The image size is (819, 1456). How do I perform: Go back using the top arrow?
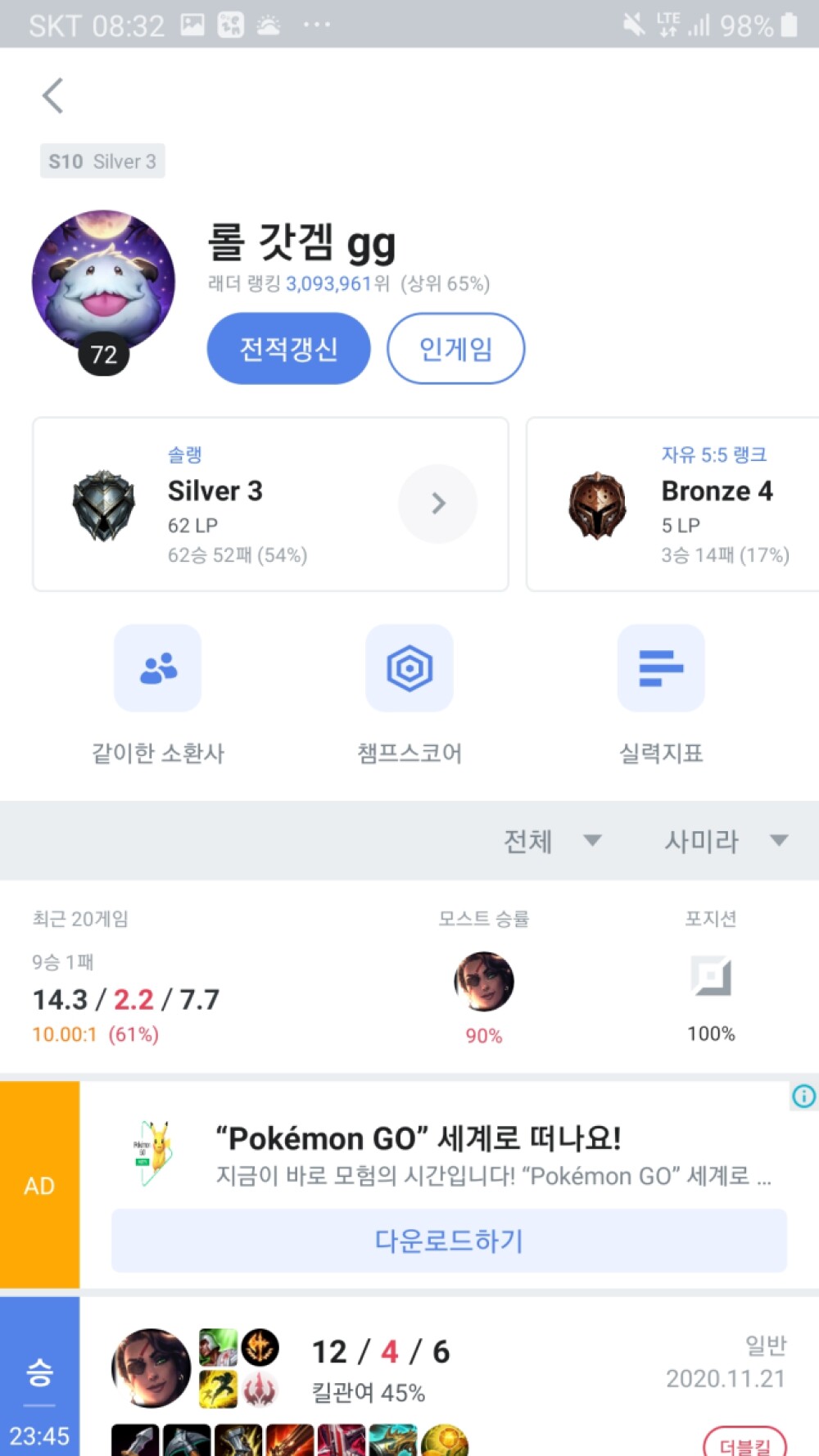[x=53, y=96]
